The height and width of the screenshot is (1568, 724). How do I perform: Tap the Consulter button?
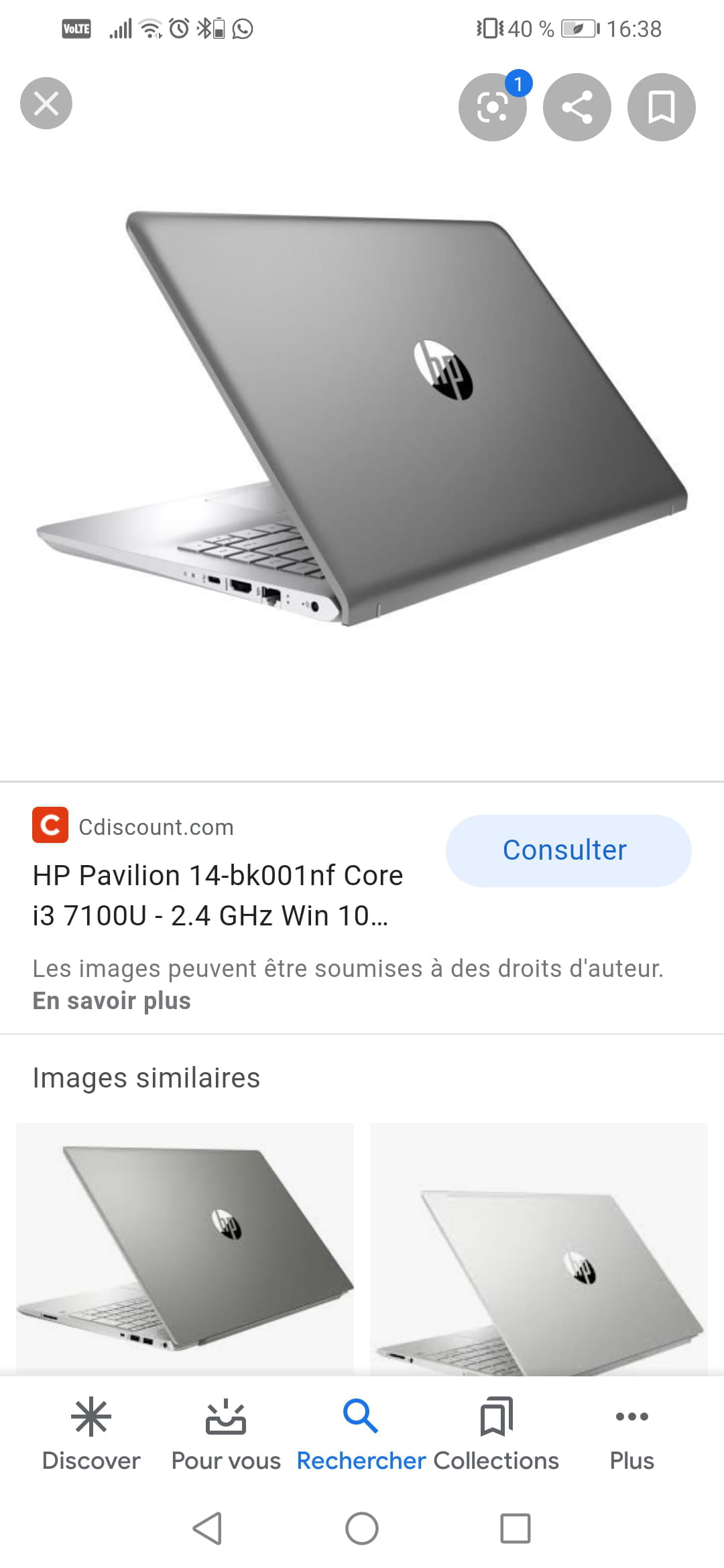[x=568, y=850]
